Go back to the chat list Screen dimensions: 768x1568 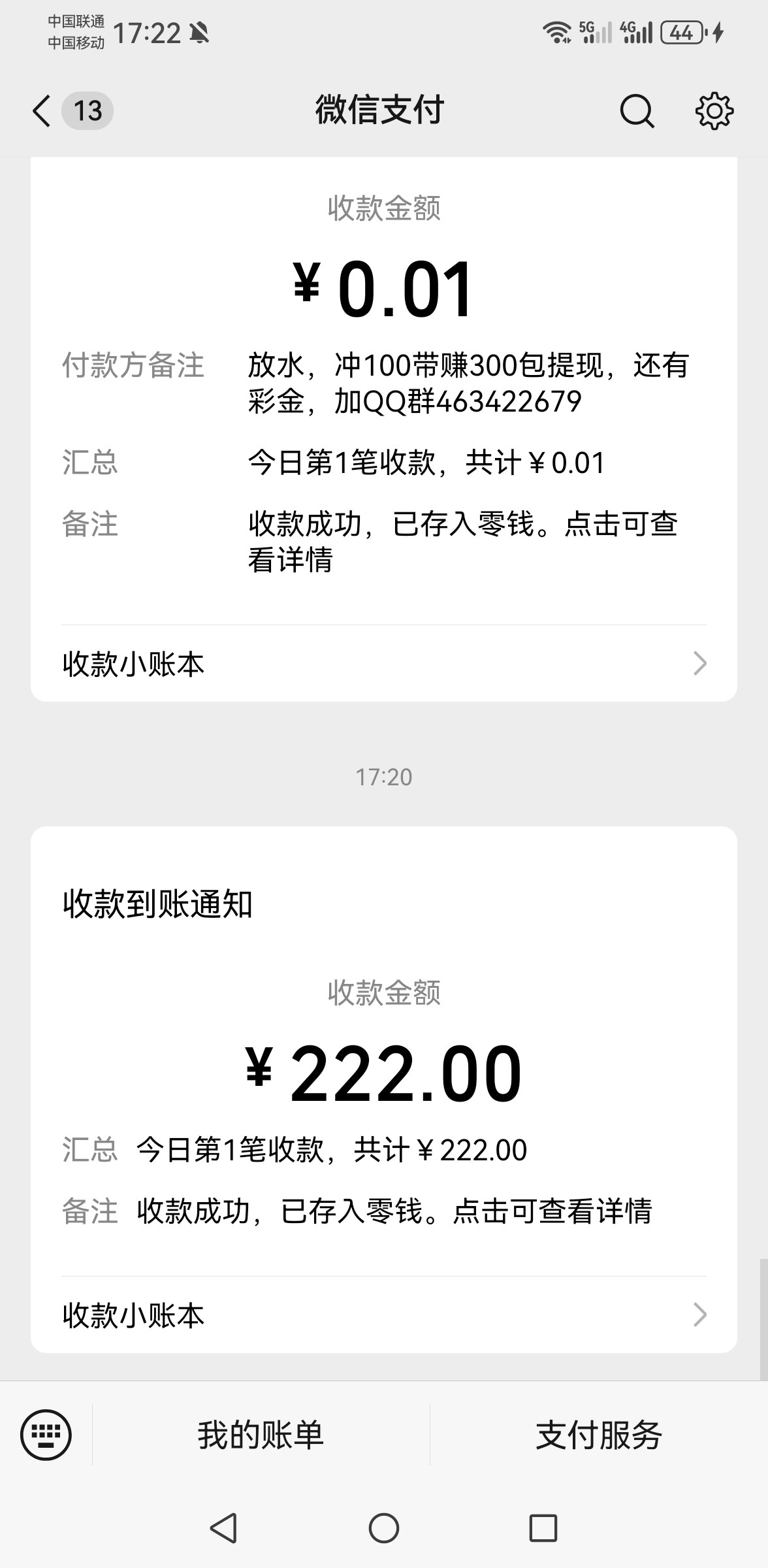tap(42, 110)
